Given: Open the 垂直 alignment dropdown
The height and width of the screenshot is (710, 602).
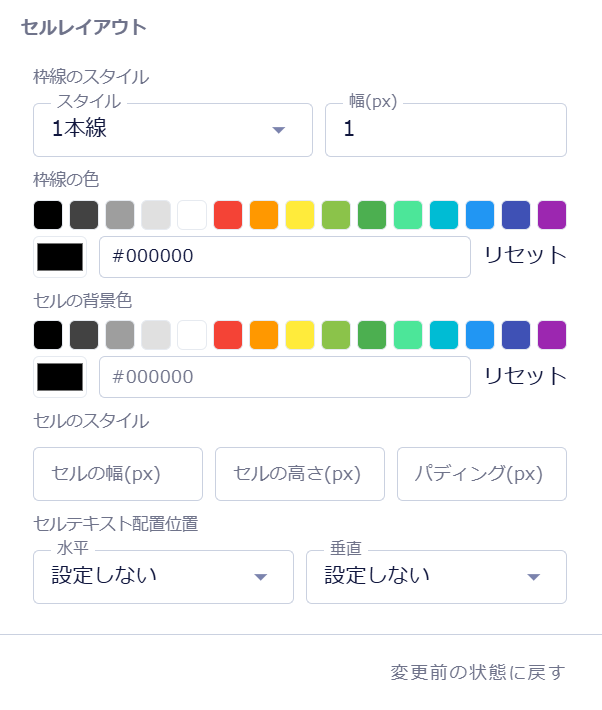Looking at the screenshot, I should tap(436, 576).
